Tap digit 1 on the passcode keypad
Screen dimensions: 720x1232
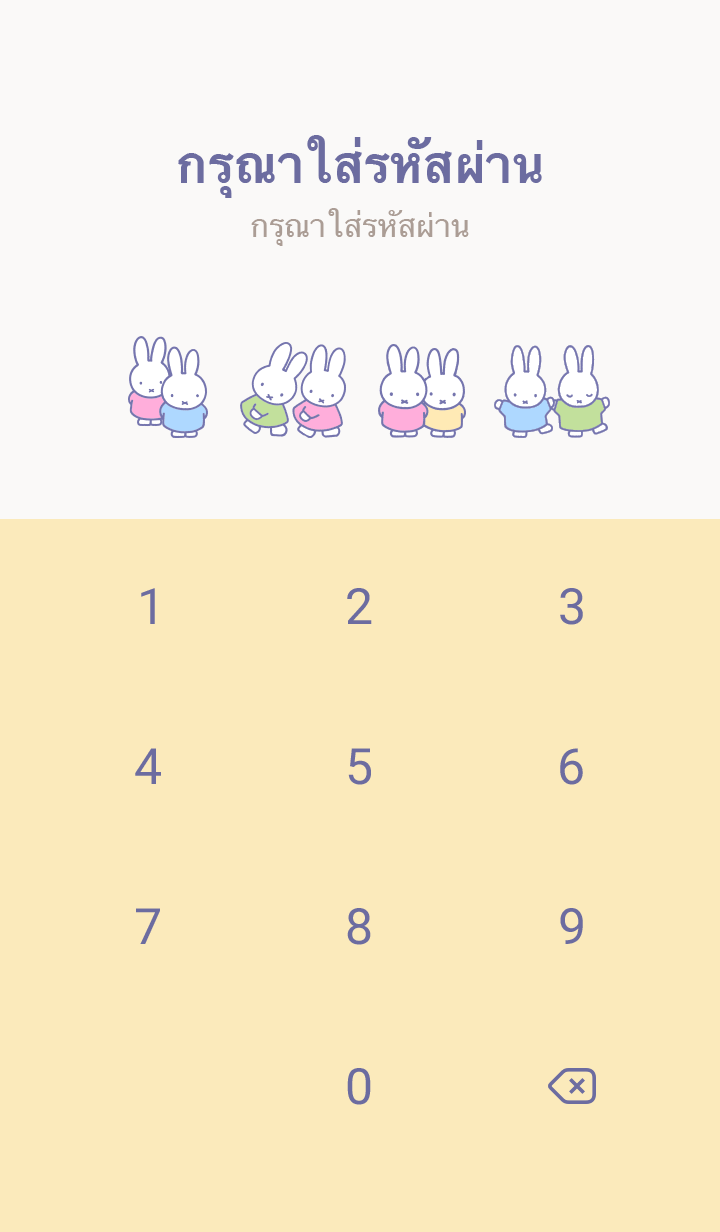click(149, 608)
